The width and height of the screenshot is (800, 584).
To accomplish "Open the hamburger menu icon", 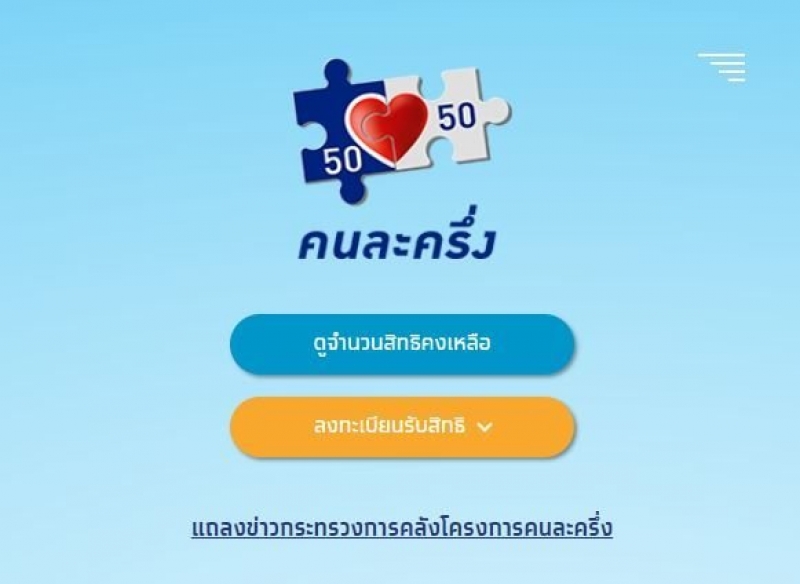I will pos(722,66).
